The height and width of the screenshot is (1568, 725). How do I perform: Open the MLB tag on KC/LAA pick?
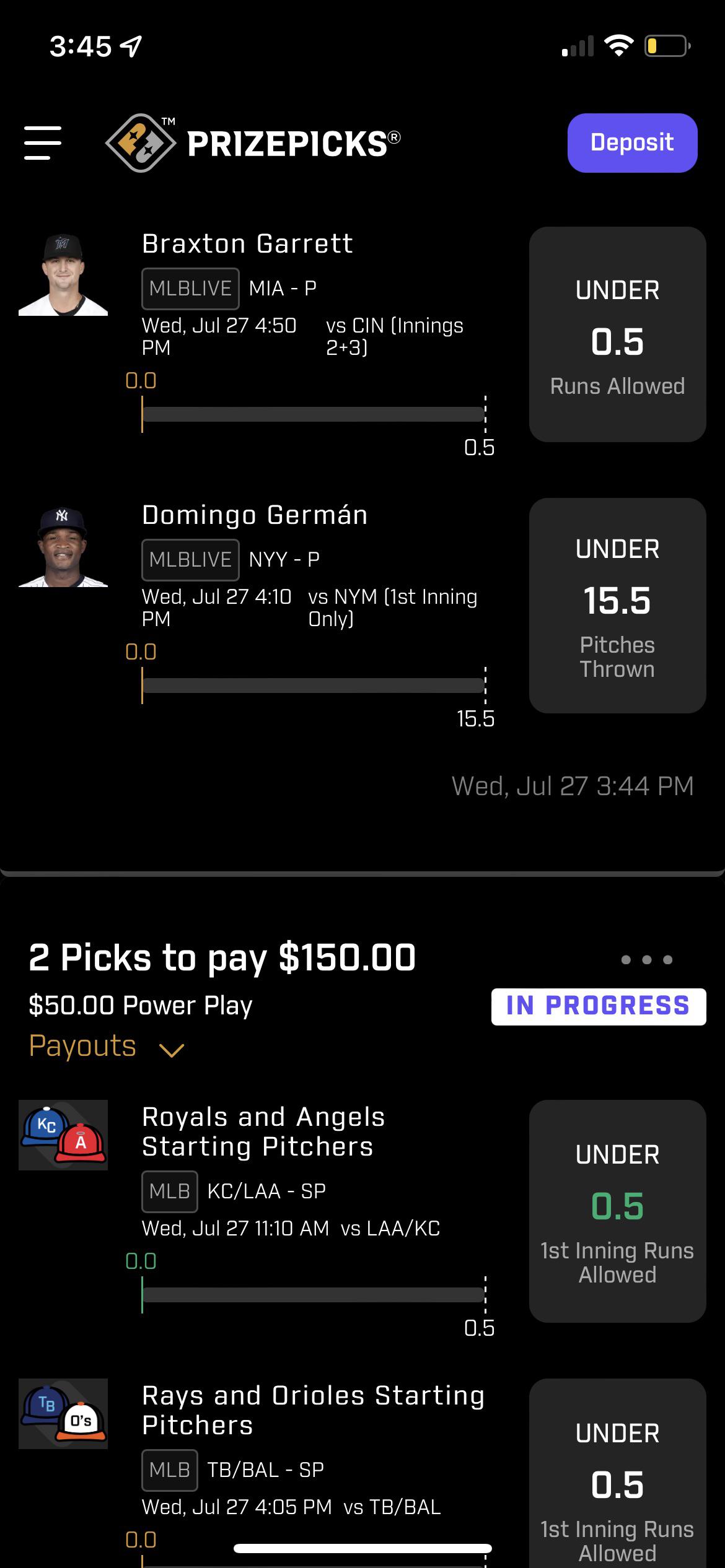[x=169, y=1191]
